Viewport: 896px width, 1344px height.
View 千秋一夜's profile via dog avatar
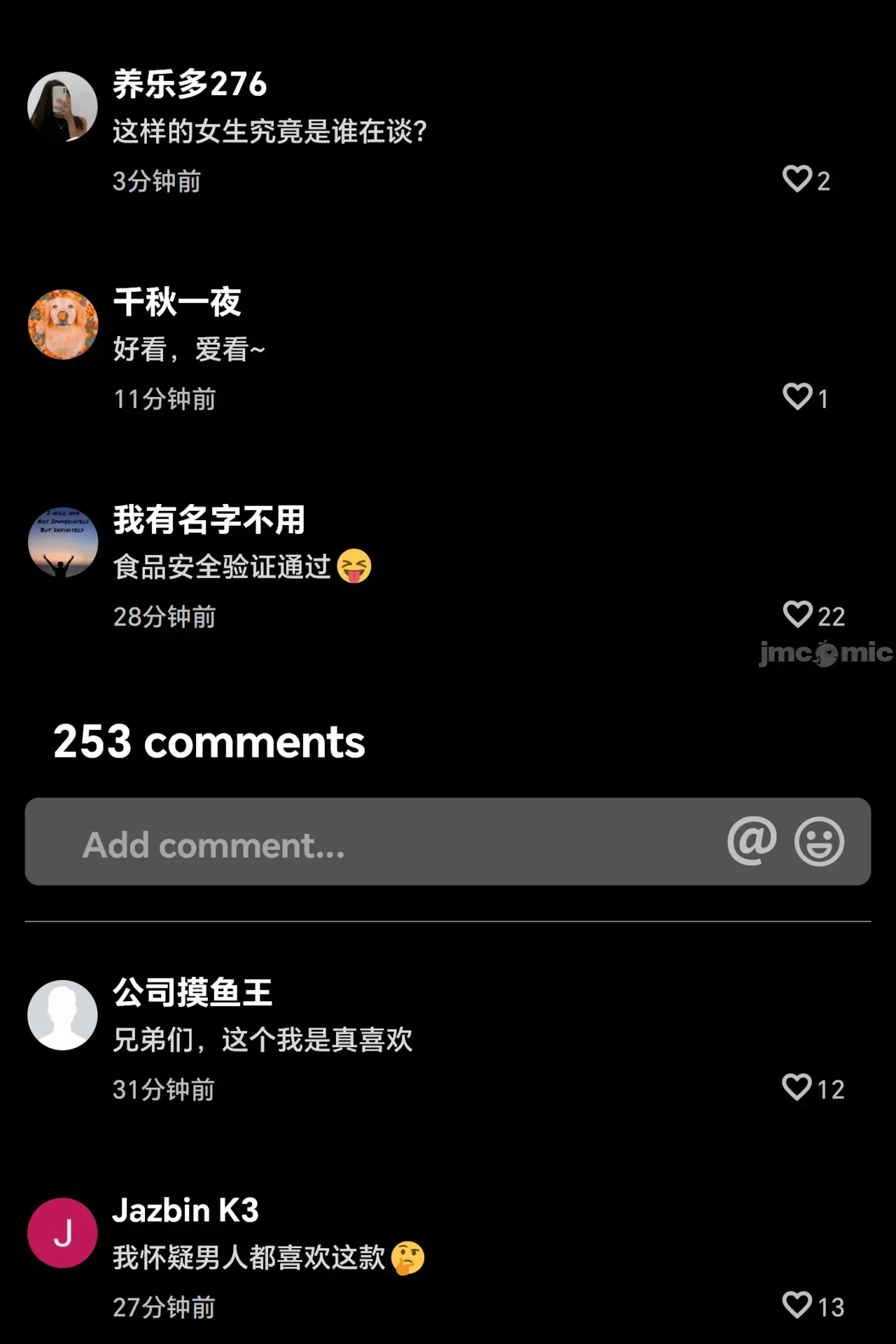coord(62,324)
